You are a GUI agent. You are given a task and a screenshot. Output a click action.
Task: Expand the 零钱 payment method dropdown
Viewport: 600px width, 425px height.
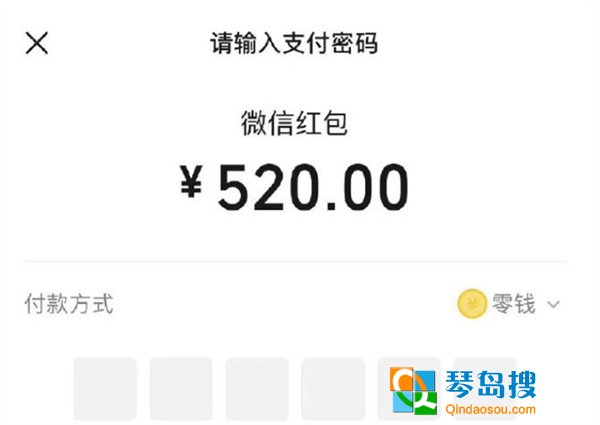click(x=553, y=305)
